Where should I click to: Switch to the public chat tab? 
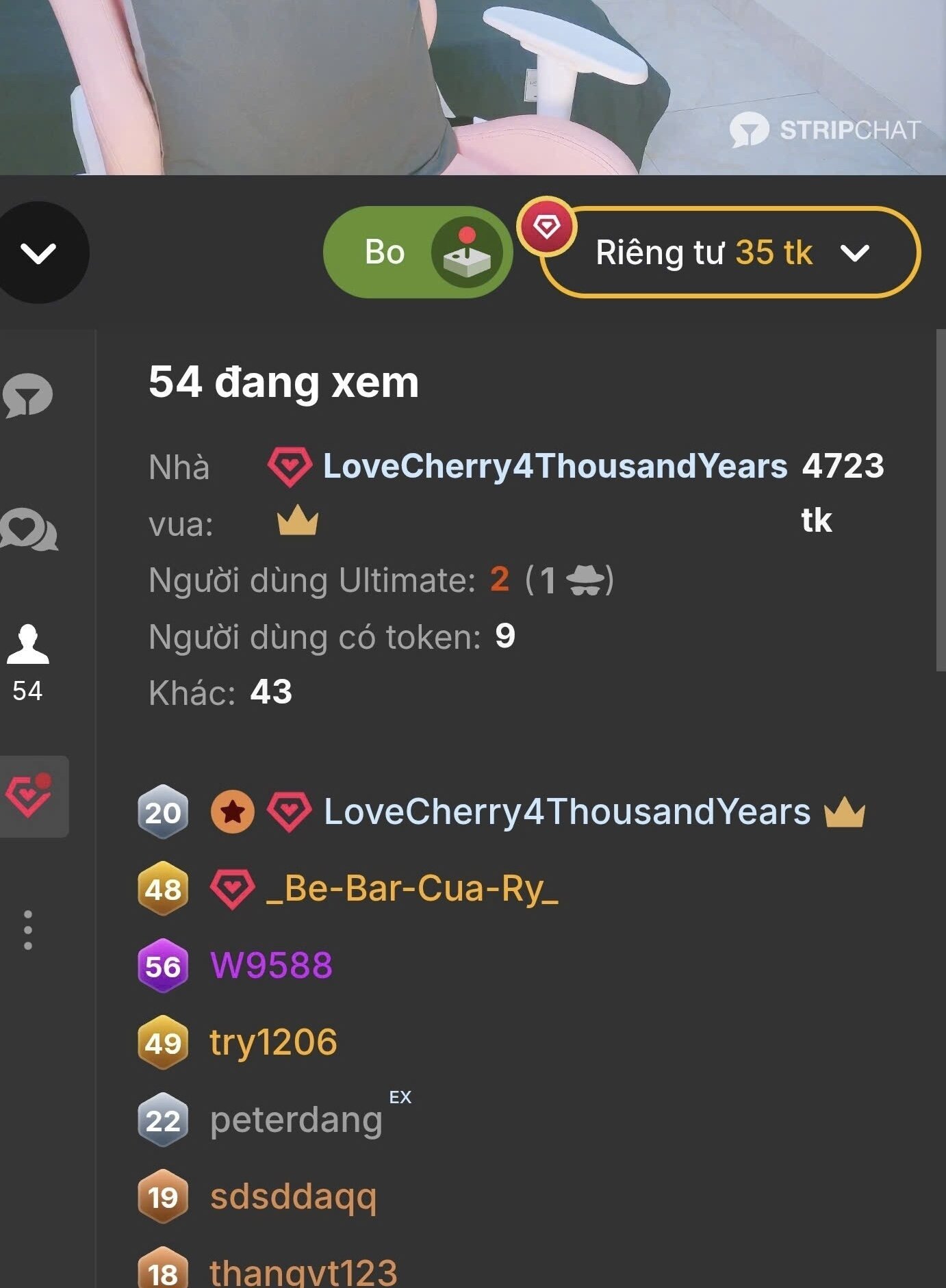28,396
